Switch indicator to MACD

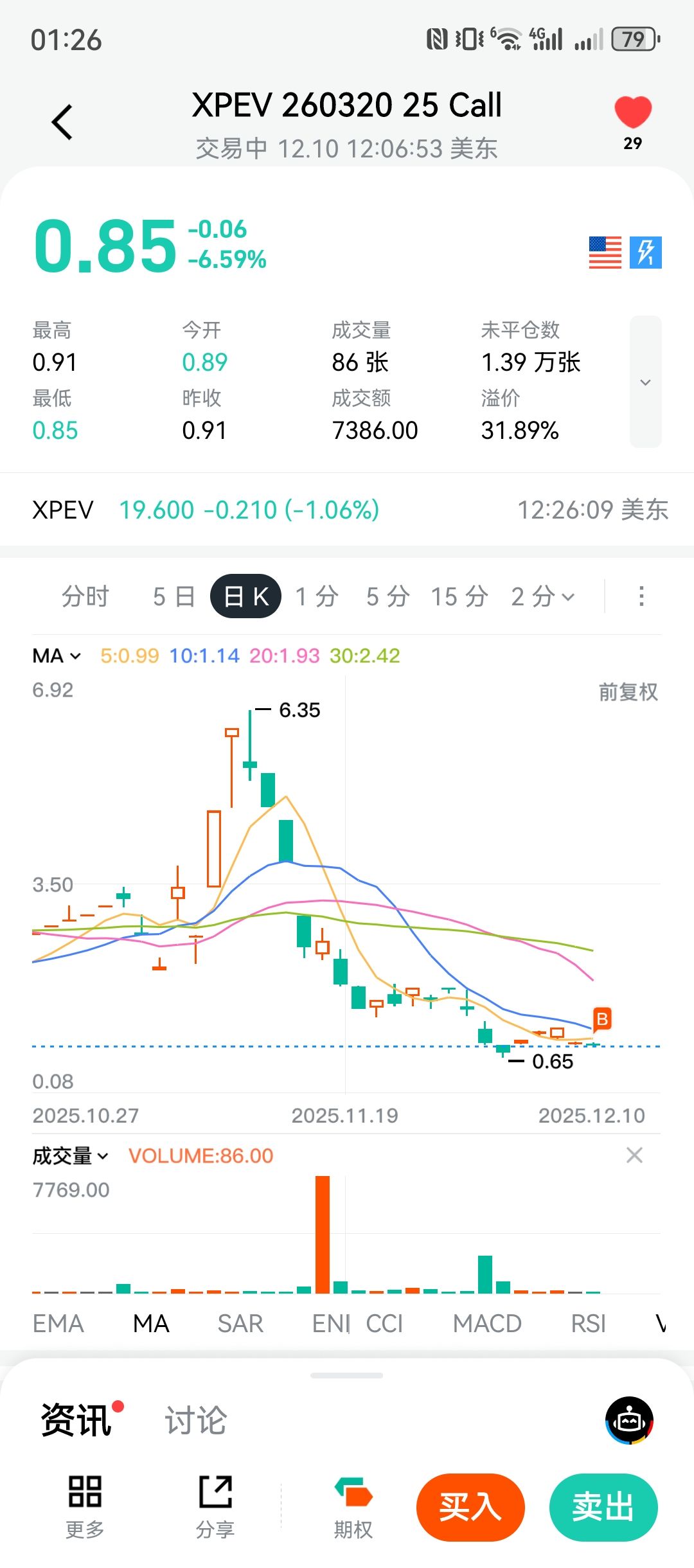487,1324
